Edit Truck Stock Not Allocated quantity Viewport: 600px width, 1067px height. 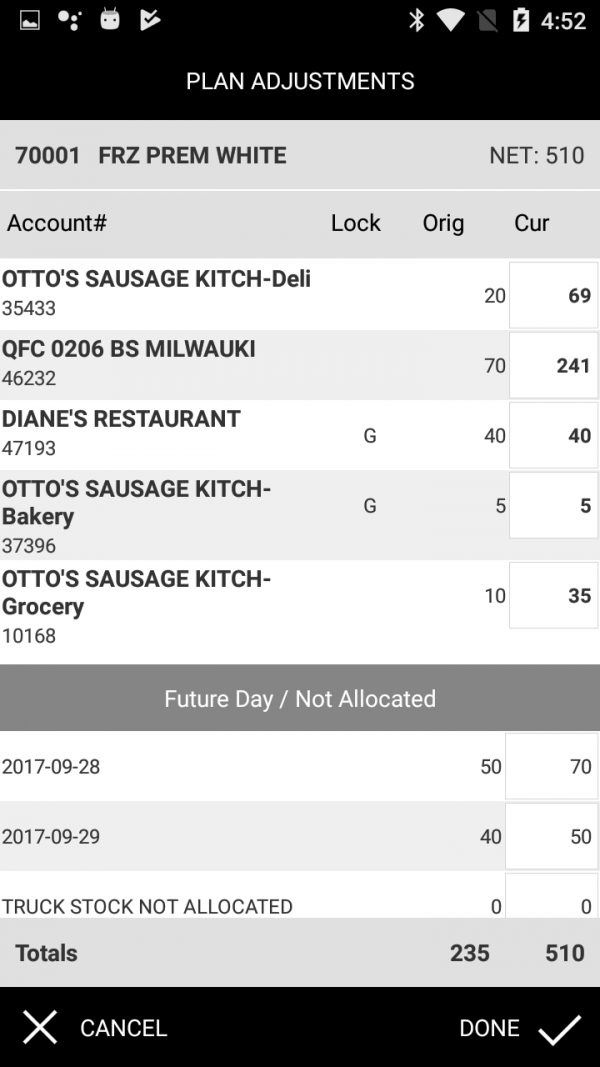click(552, 896)
